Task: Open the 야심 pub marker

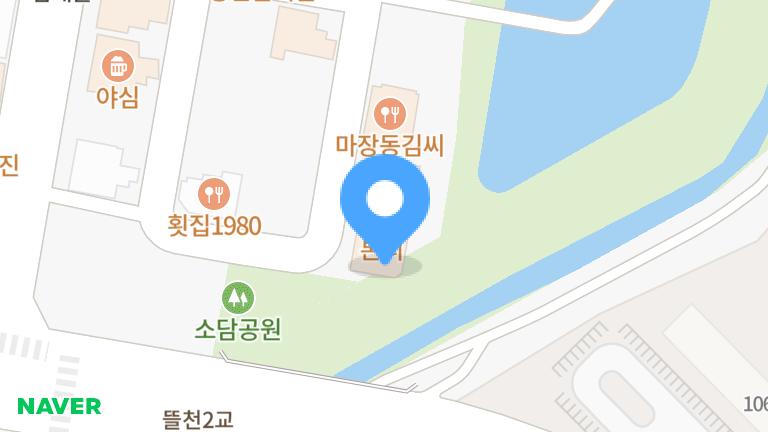Action: 118,68
